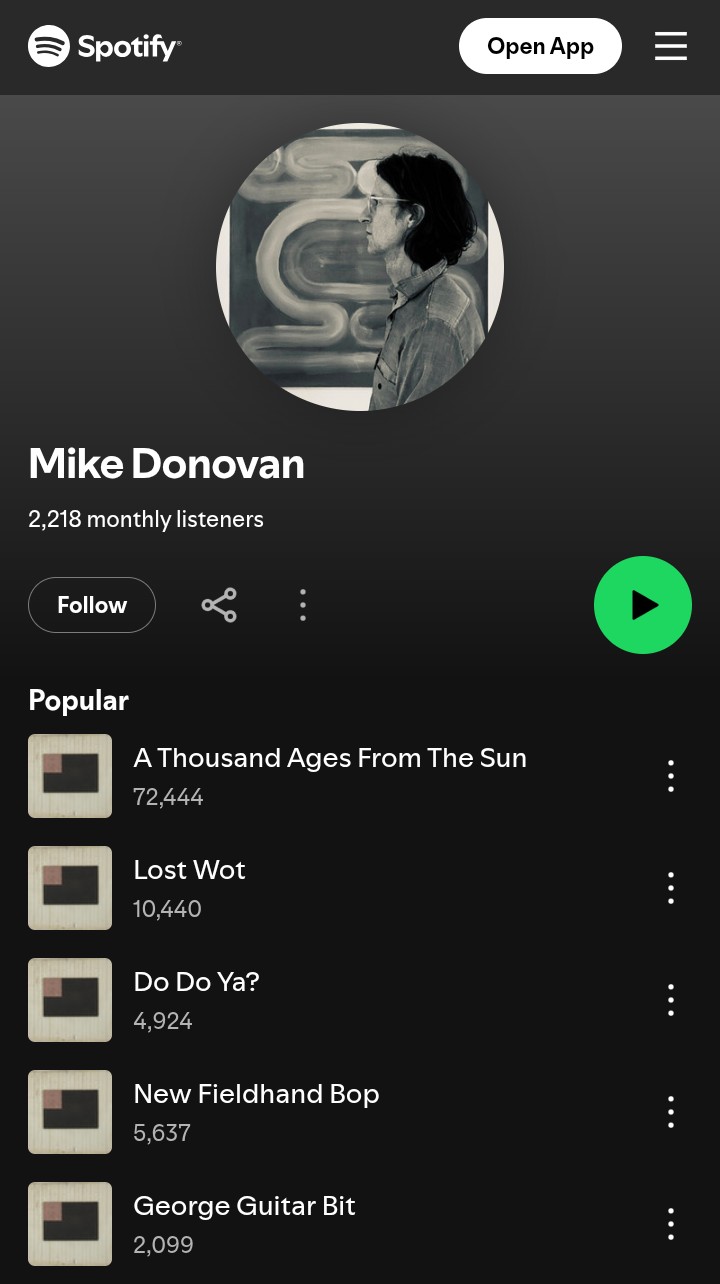Open the hamburger menu
720x1284 pixels.
click(x=670, y=46)
